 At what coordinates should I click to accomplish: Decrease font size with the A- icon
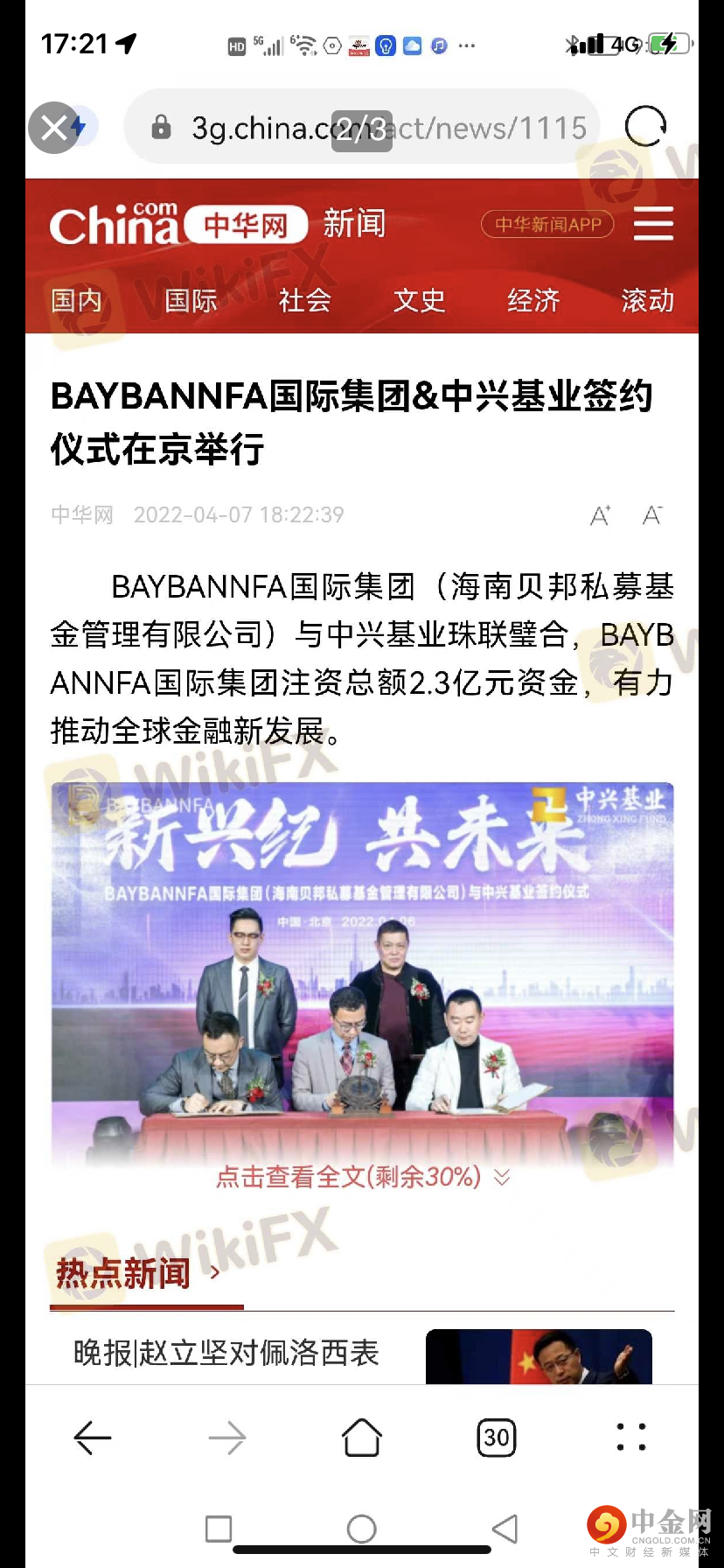(652, 515)
